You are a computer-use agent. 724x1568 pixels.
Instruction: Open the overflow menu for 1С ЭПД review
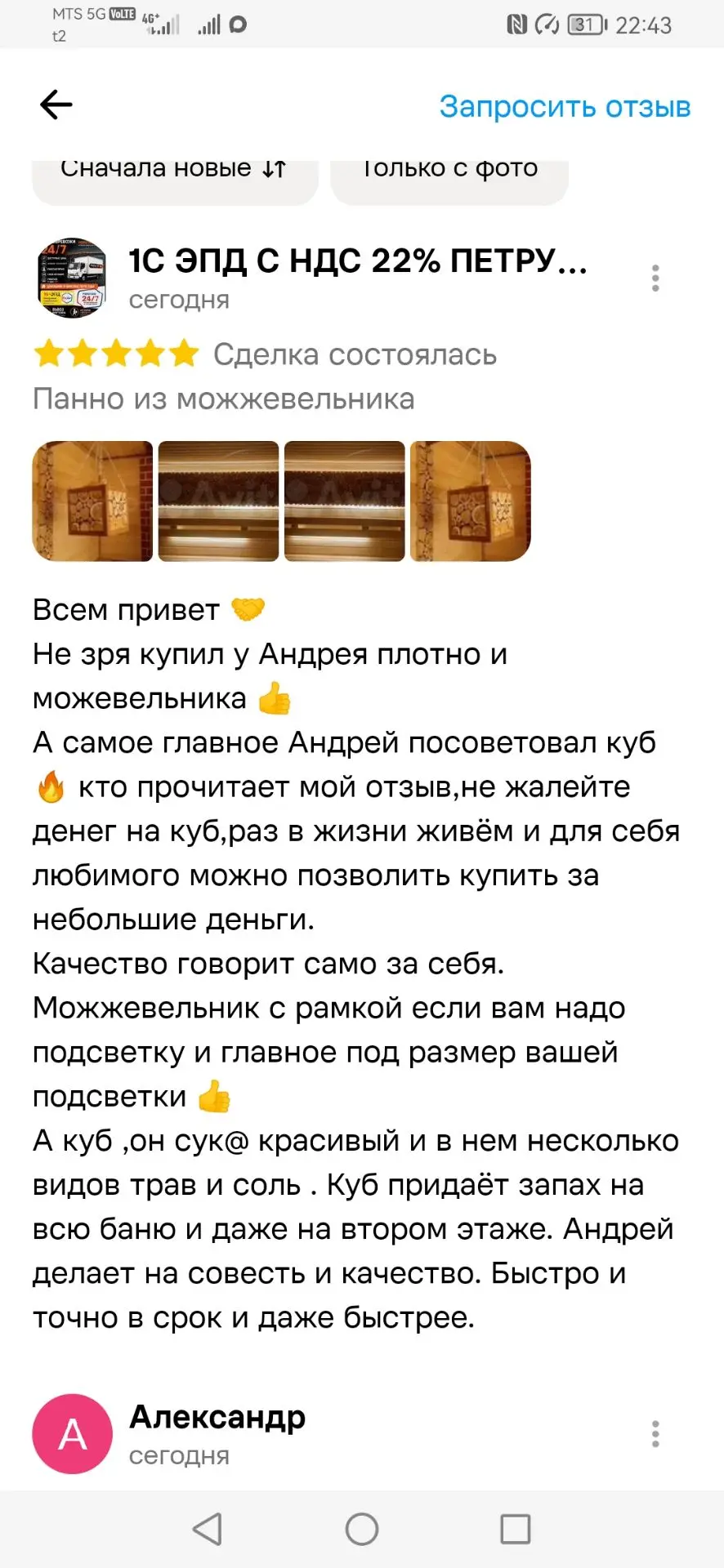[x=655, y=278]
